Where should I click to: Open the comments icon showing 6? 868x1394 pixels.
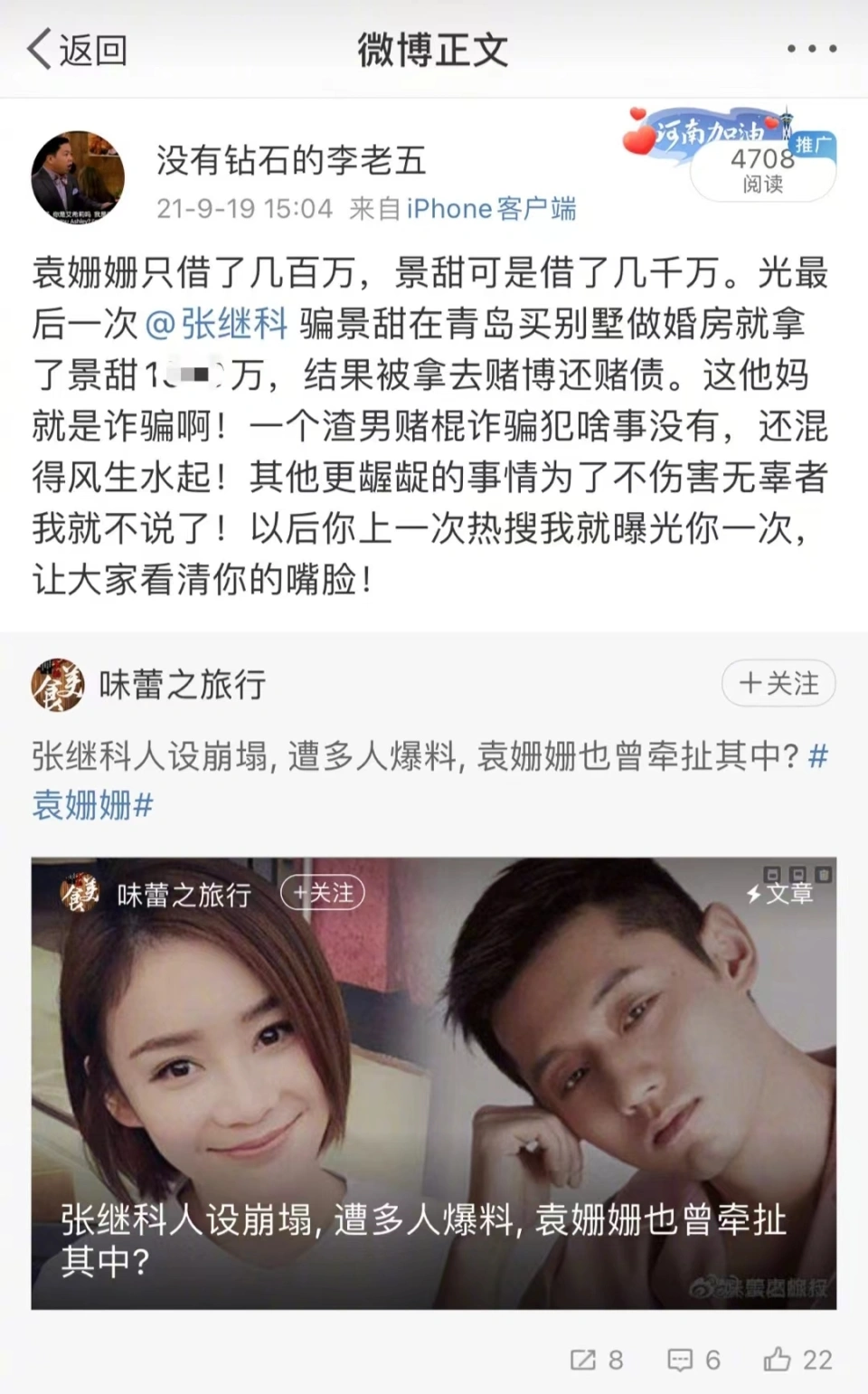tap(693, 1360)
